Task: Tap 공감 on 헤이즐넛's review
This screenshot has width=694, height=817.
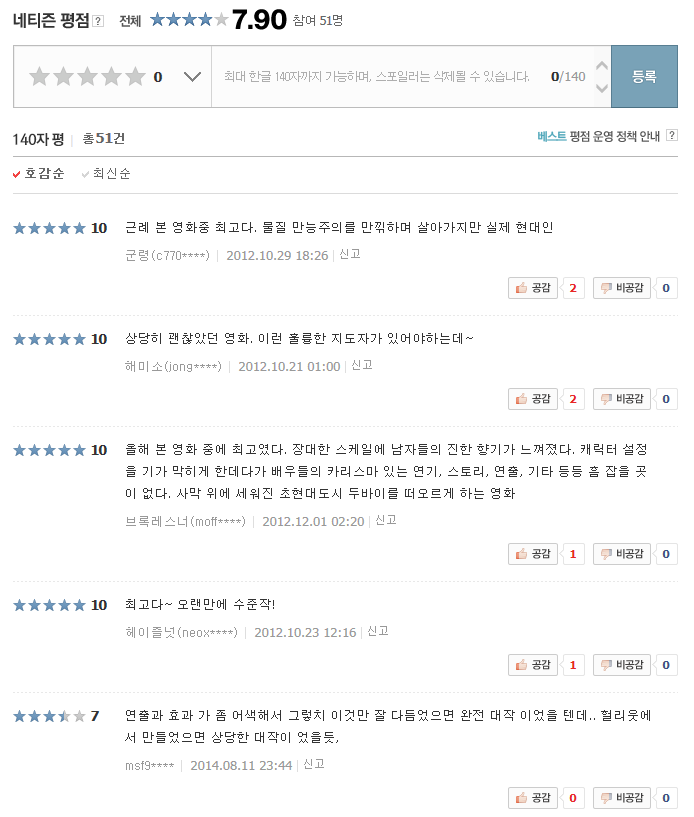Action: tap(533, 665)
